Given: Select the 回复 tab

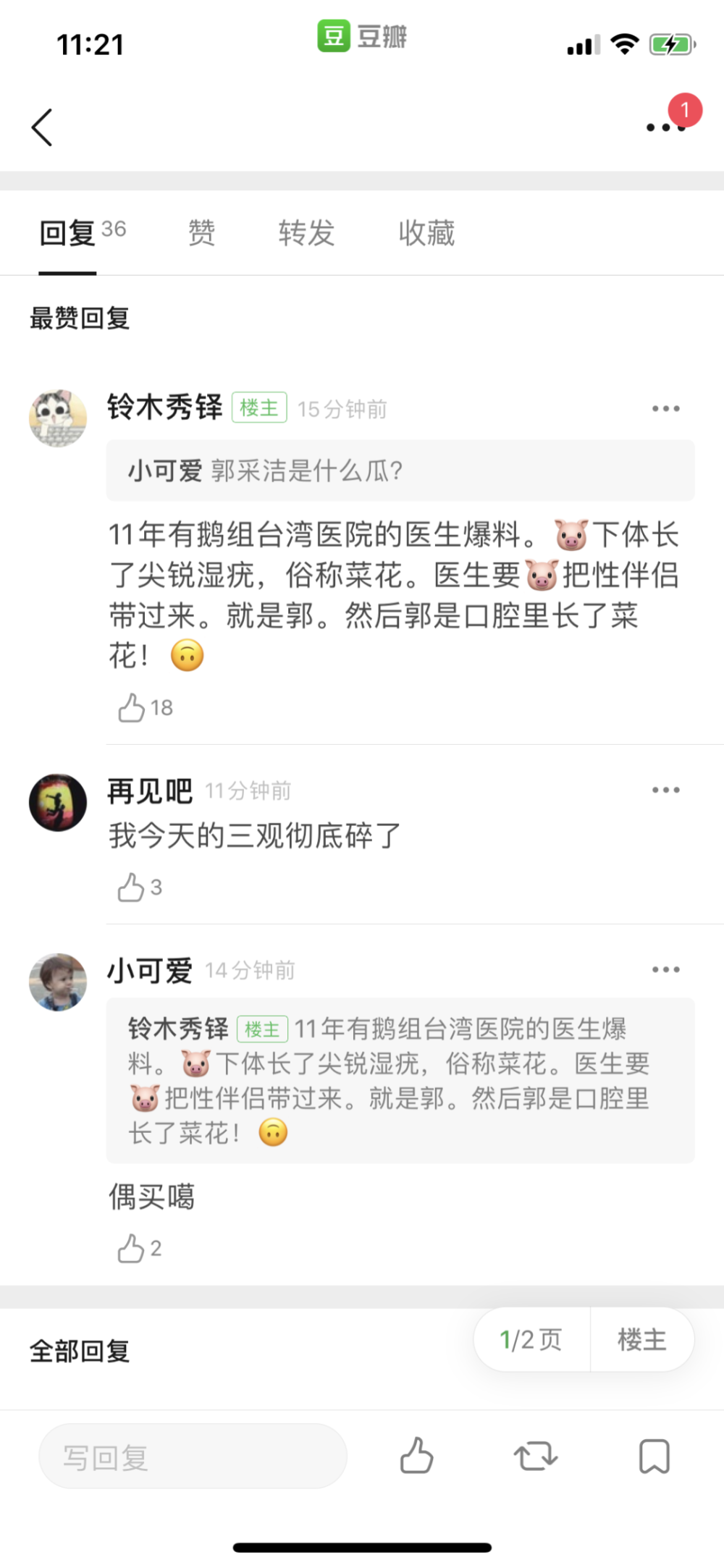Looking at the screenshot, I should pos(82,233).
